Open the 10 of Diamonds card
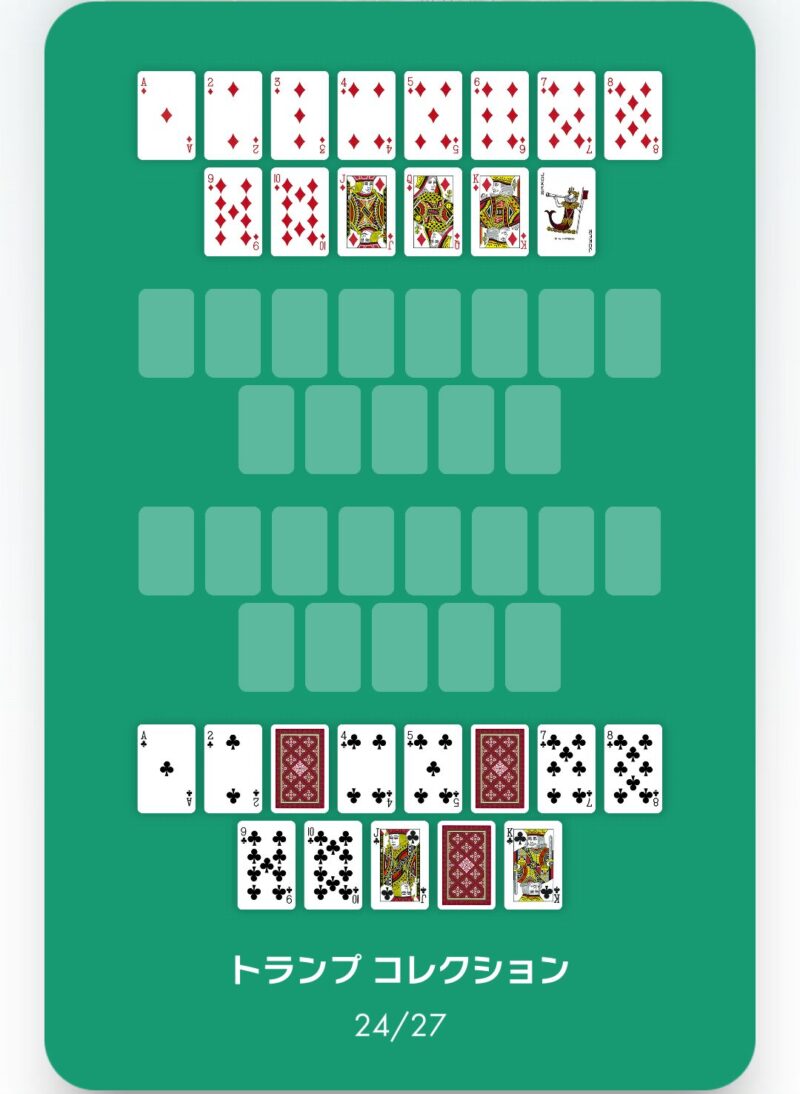 (x=300, y=211)
